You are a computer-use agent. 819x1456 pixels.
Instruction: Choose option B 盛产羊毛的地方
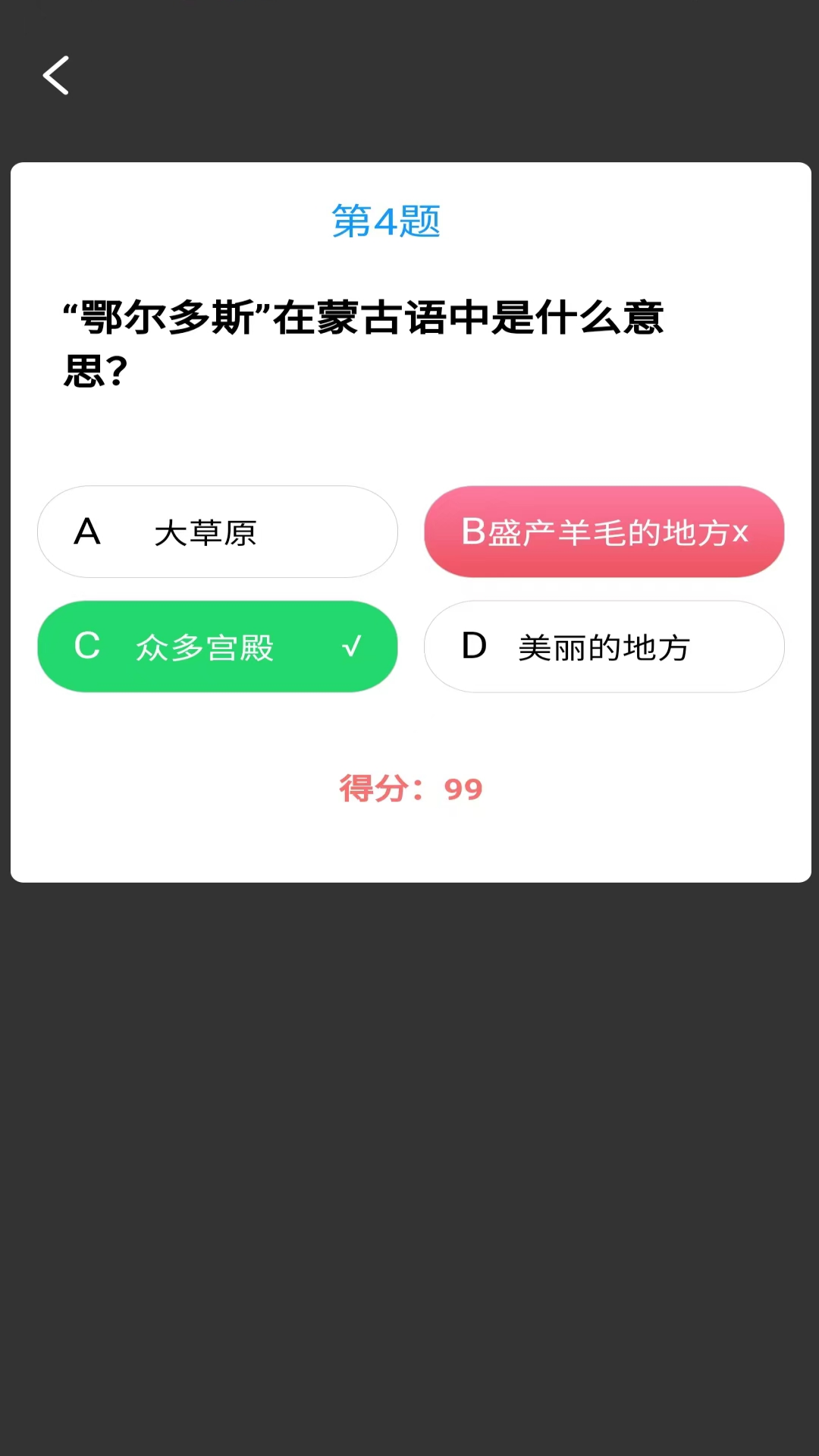click(x=604, y=532)
